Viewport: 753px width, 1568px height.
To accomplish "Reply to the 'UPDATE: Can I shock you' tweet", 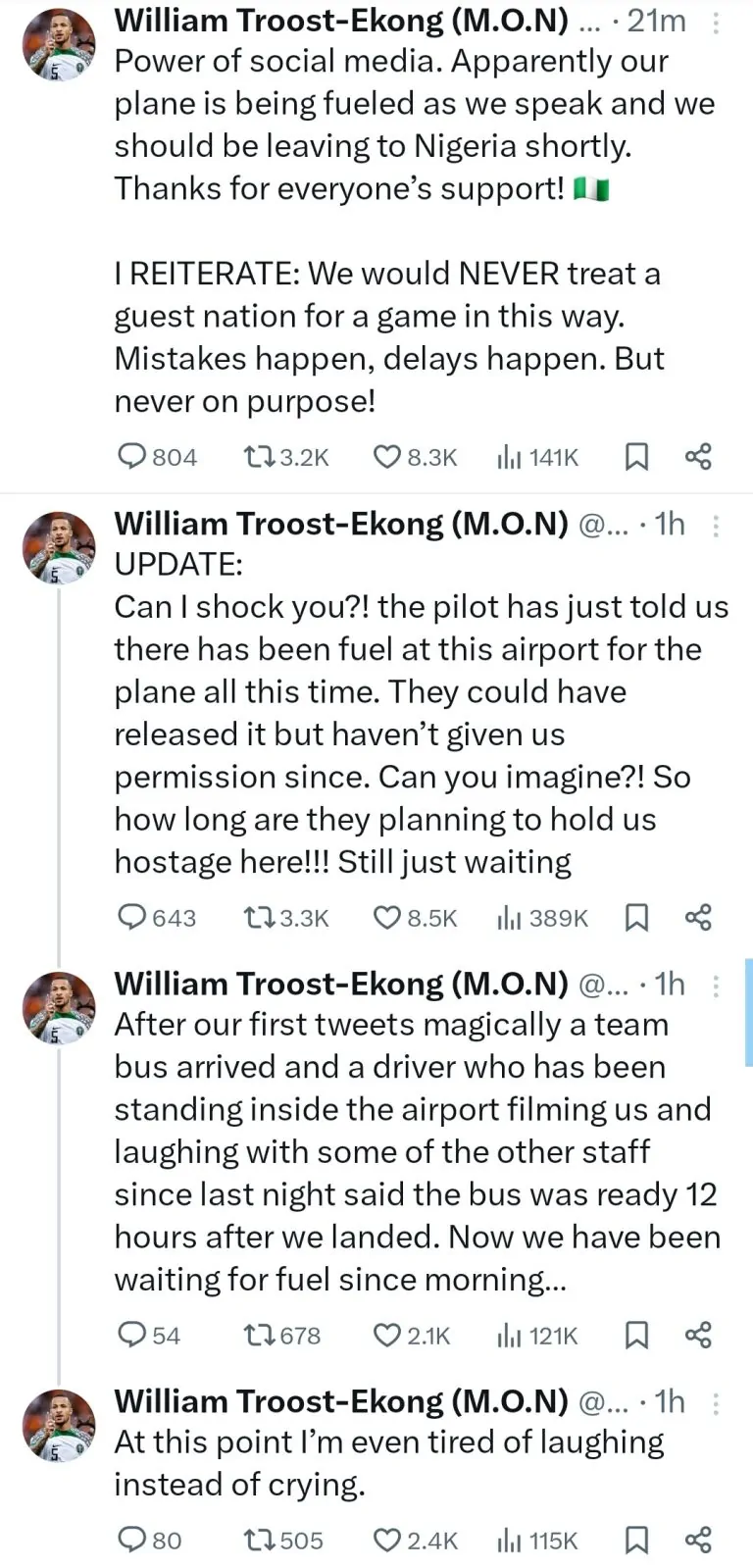I will point(131,917).
